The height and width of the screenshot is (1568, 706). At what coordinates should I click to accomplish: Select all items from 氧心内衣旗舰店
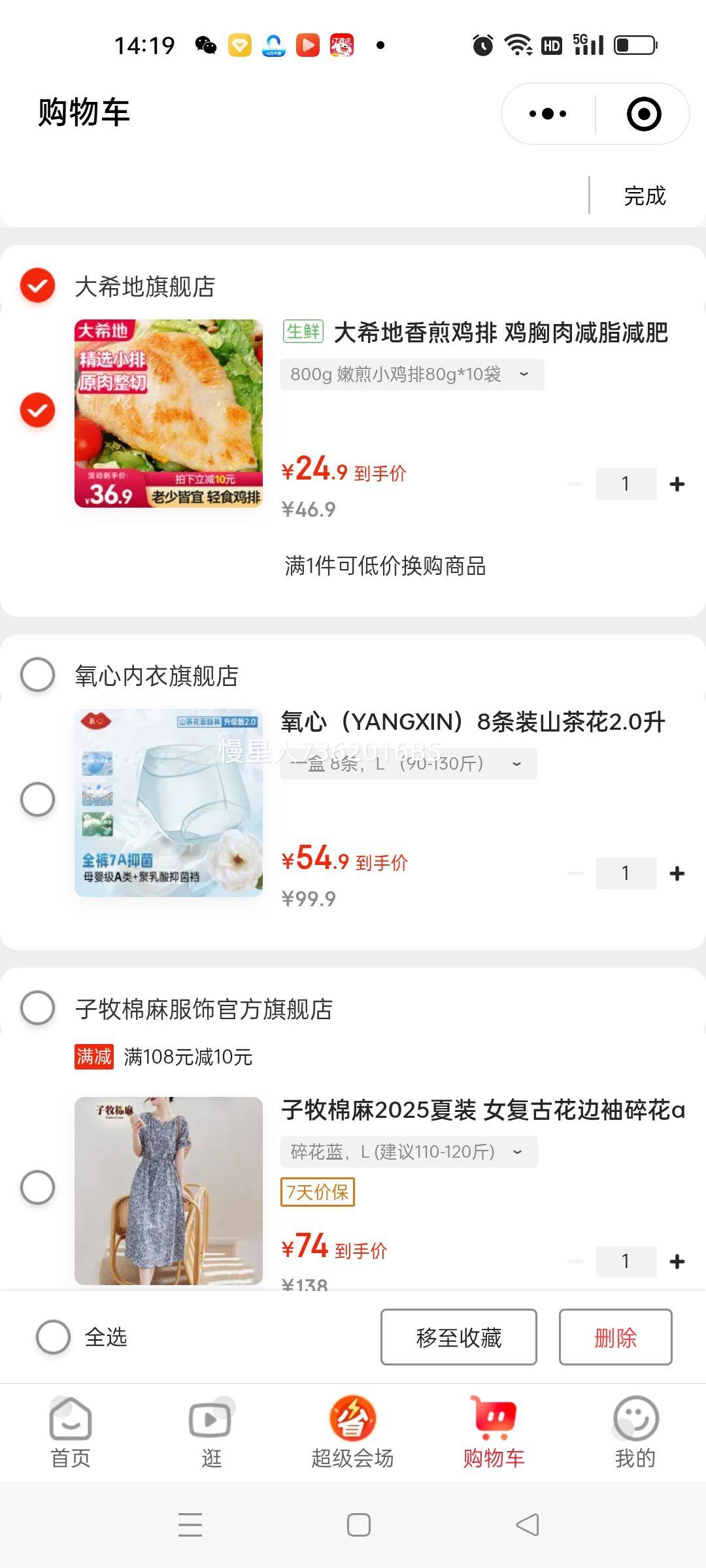tap(37, 675)
